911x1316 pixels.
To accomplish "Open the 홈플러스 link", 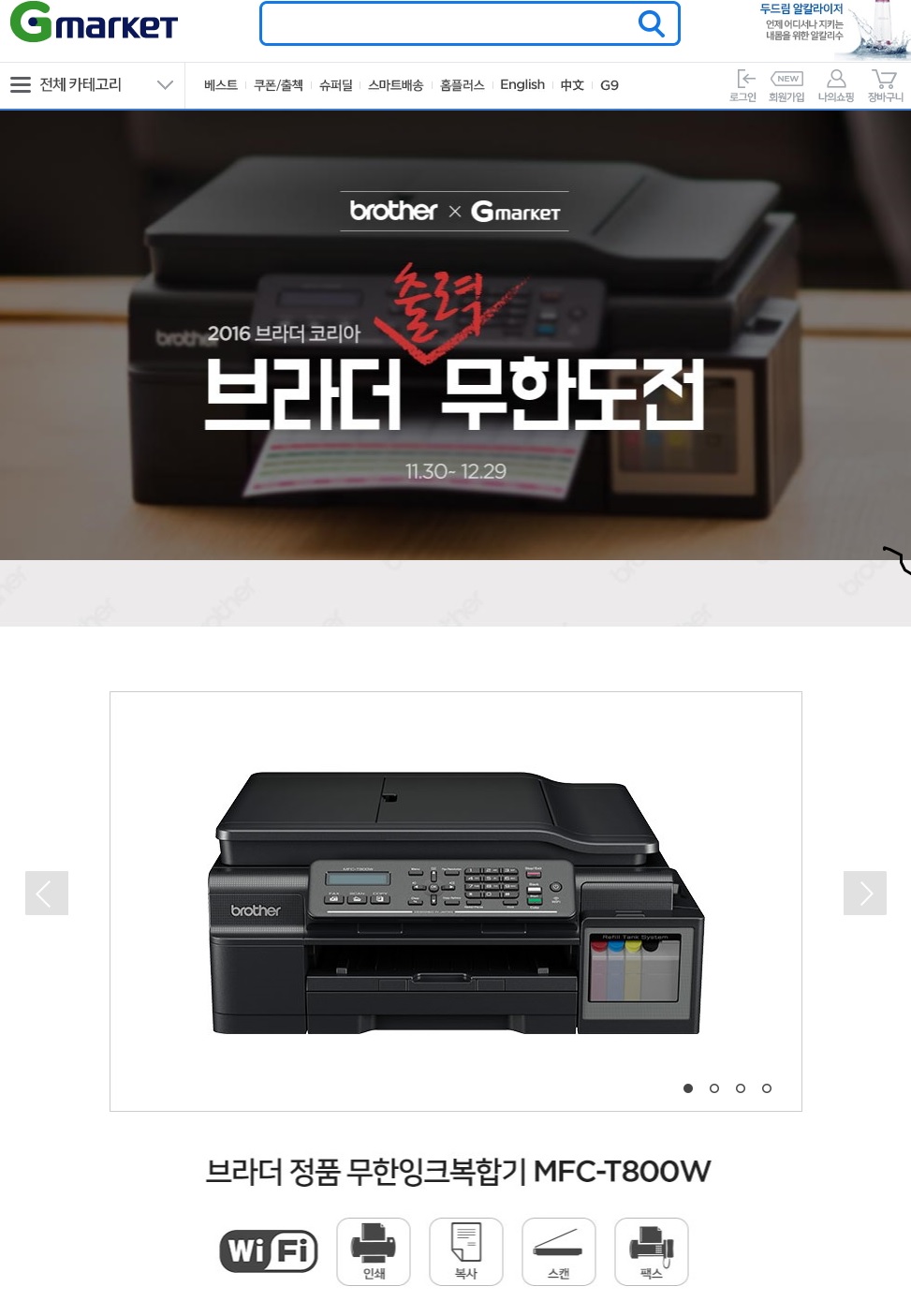I will coord(462,85).
